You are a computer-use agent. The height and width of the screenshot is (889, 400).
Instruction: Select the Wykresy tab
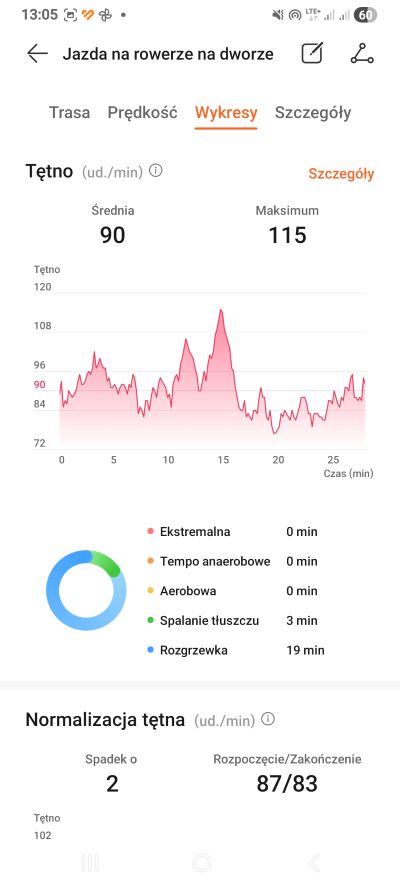coord(226,112)
